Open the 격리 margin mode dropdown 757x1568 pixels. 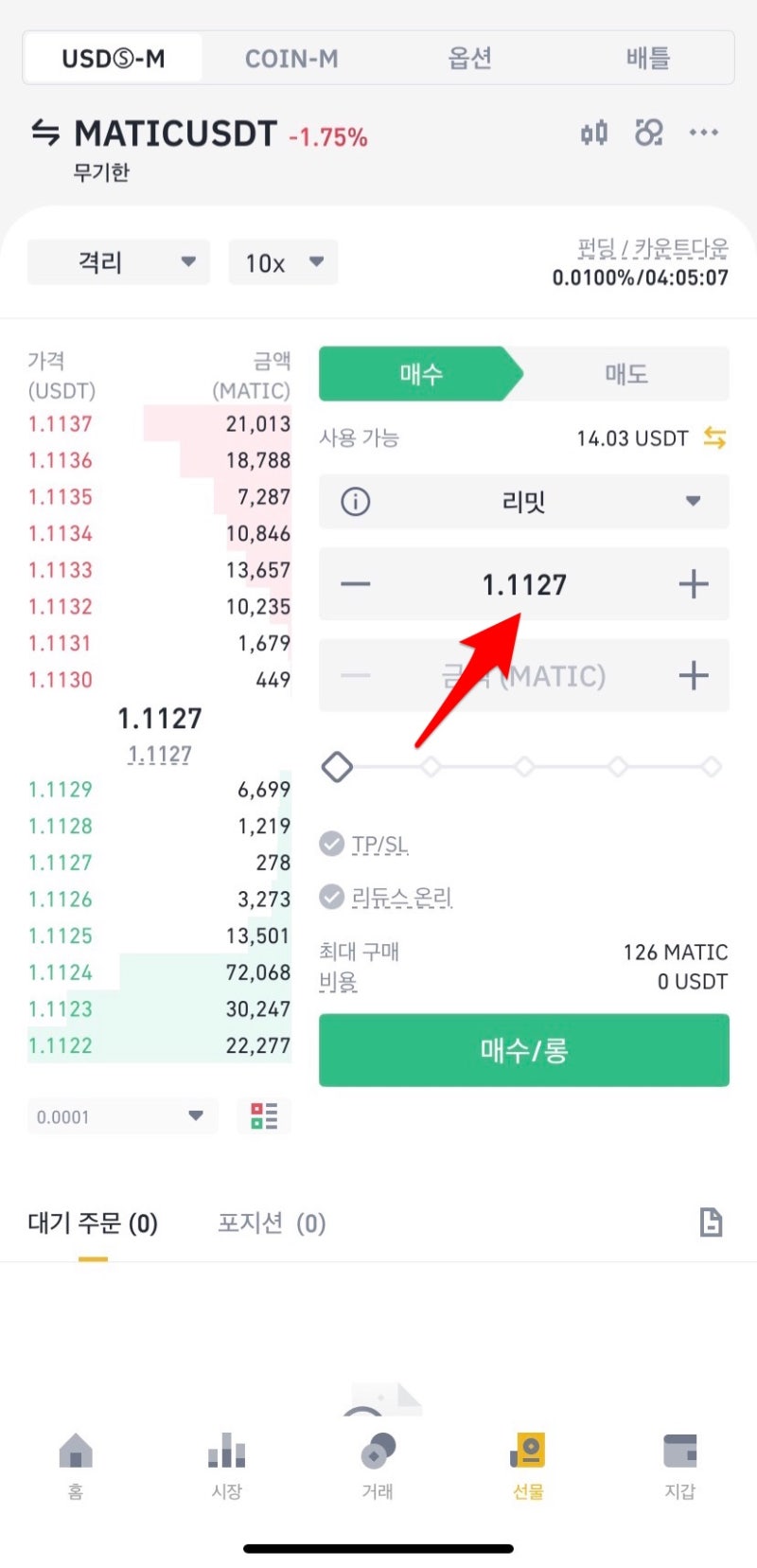(x=118, y=262)
